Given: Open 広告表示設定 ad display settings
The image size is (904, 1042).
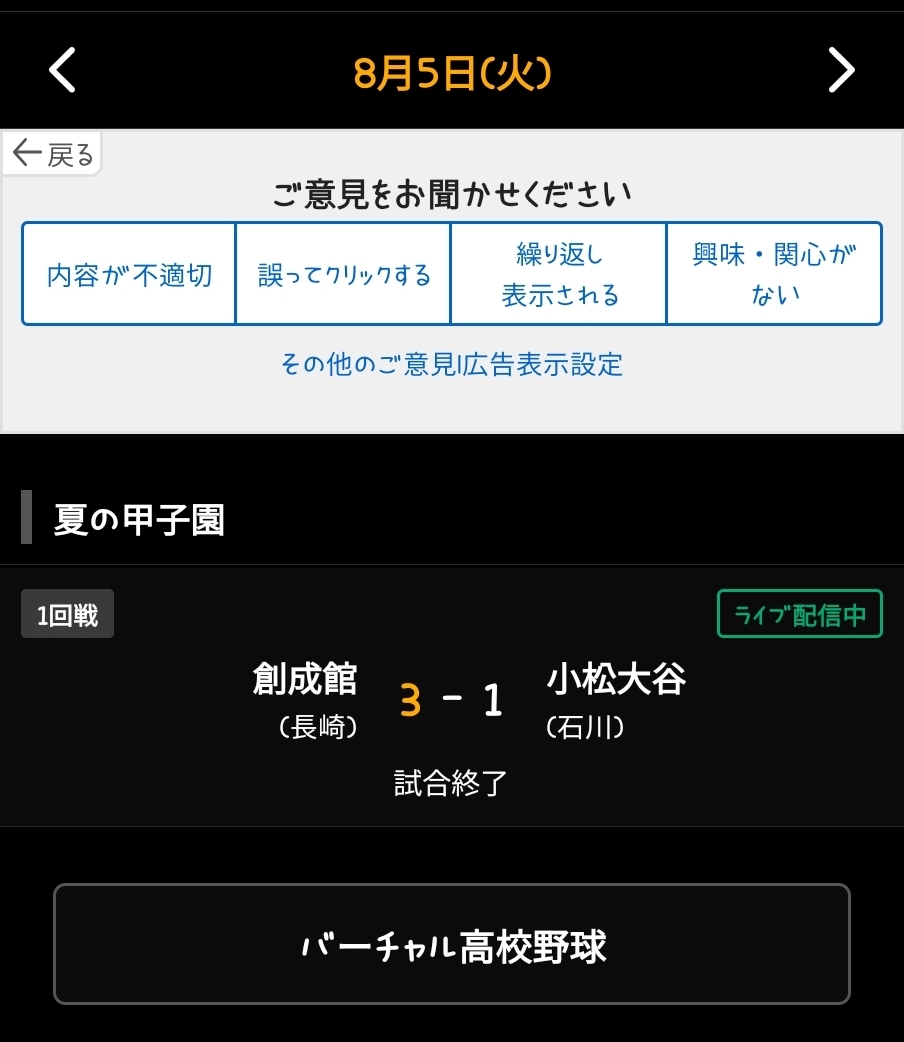Looking at the screenshot, I should tap(547, 365).
